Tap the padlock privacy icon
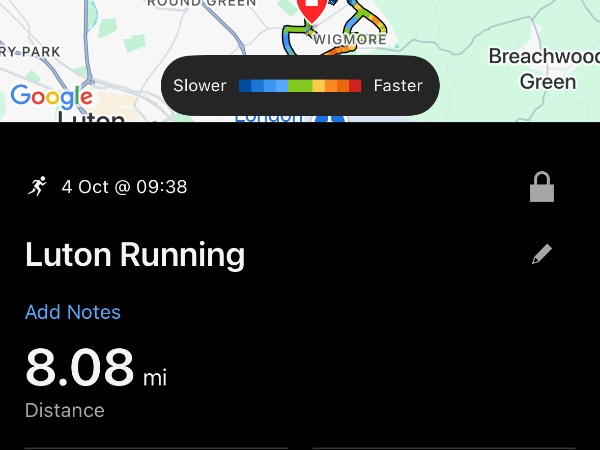Screen dimensions: 600x450 click(x=541, y=187)
